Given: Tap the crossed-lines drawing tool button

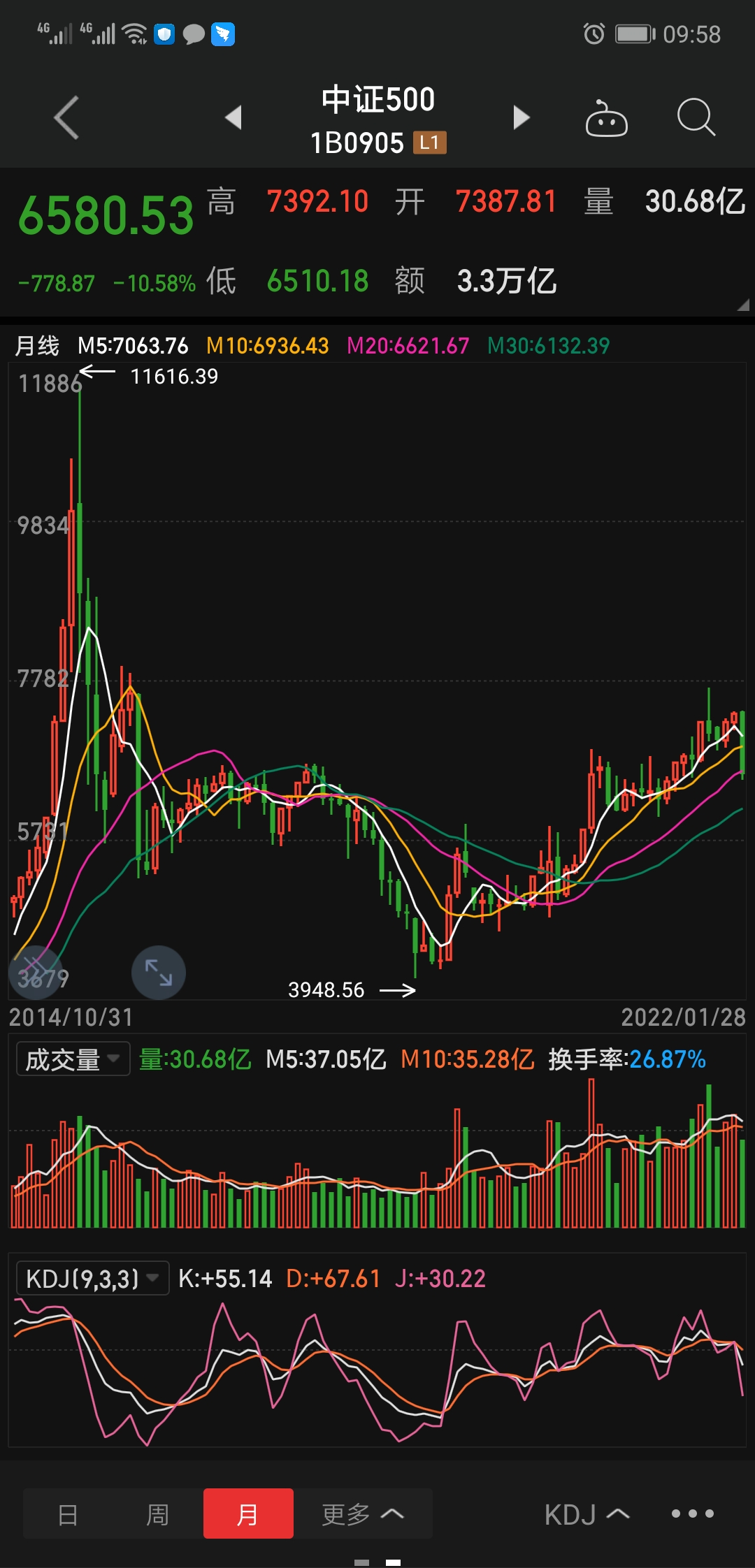Looking at the screenshot, I should click(x=35, y=972).
